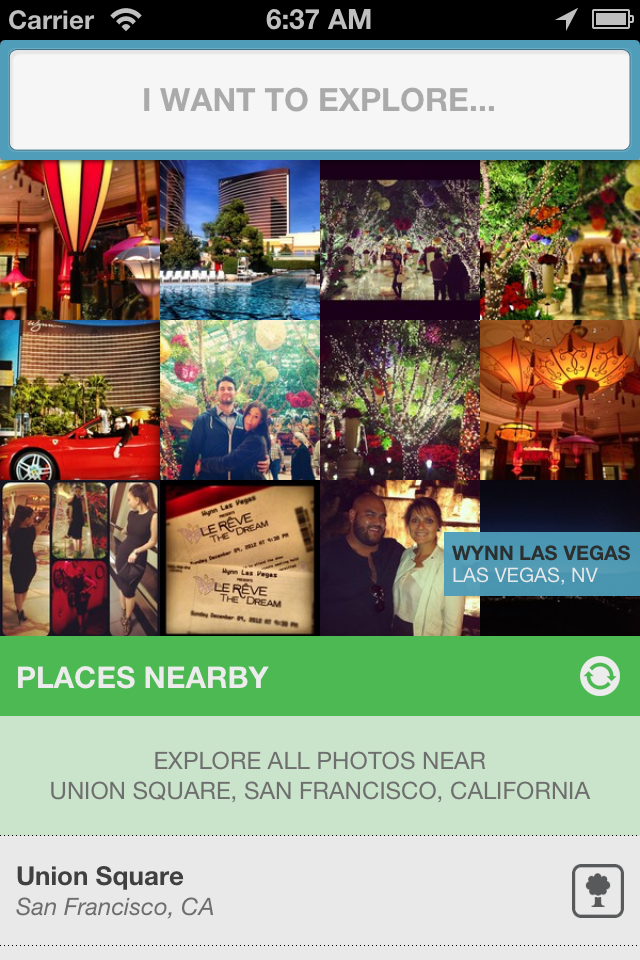This screenshot has height=960, width=640.
Task: Open the red hanging lantern photo
Action: 79,240
